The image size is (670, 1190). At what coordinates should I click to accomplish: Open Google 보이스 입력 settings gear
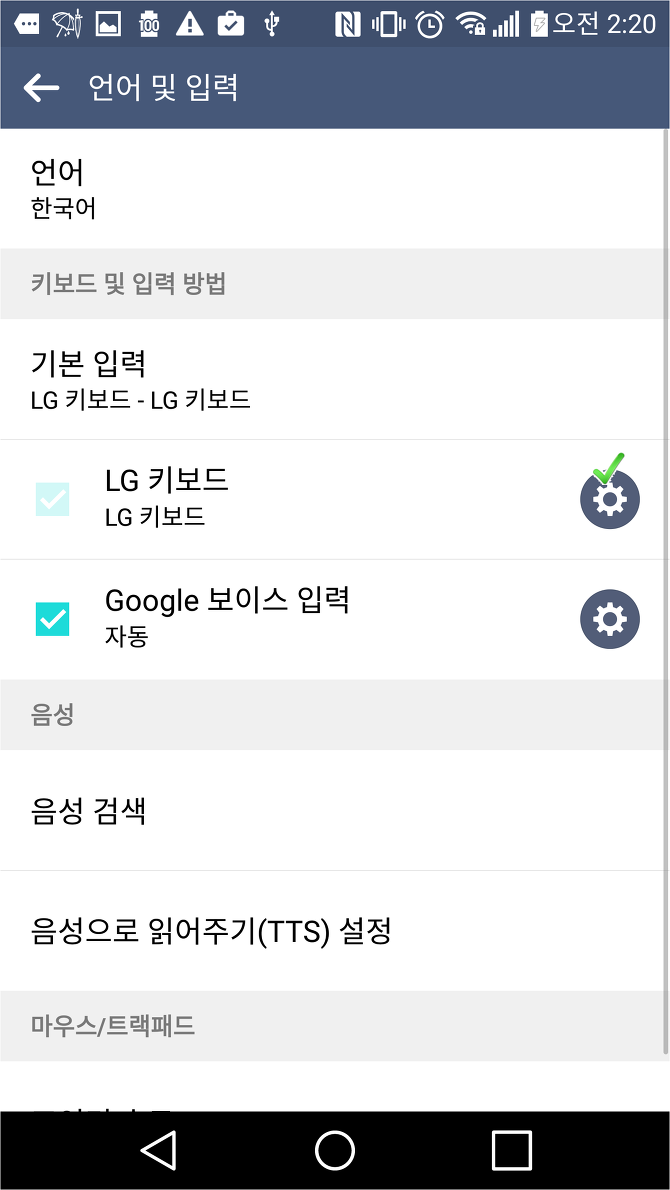(609, 619)
